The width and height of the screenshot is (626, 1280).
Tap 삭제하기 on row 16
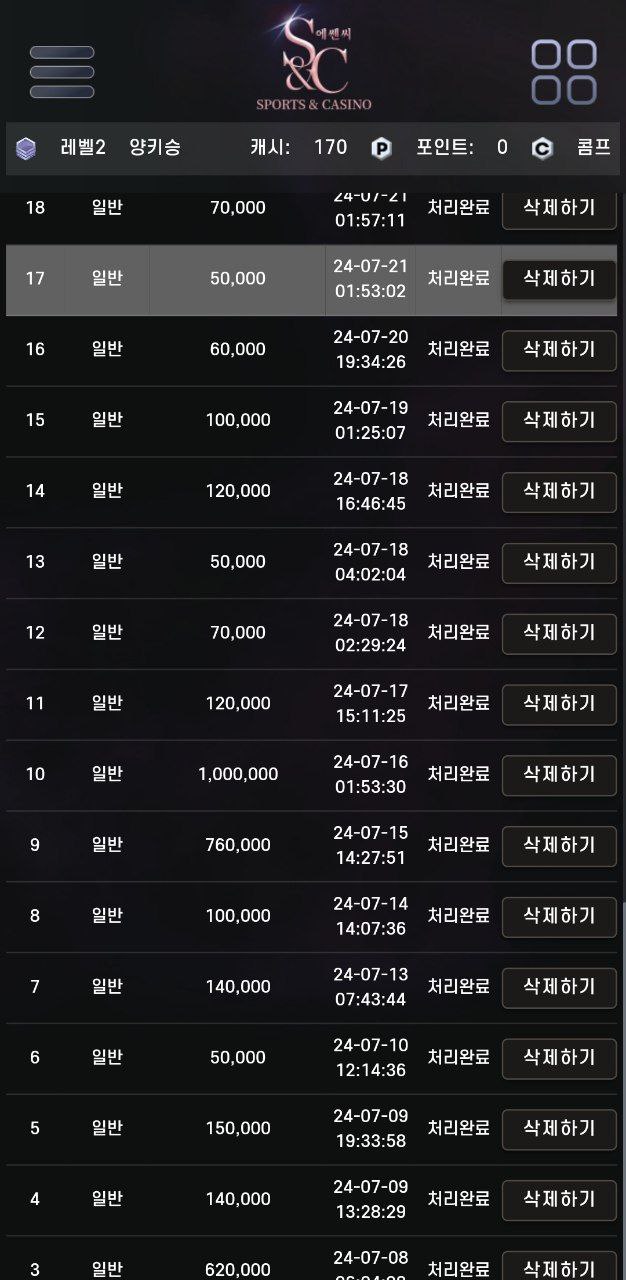[559, 350]
